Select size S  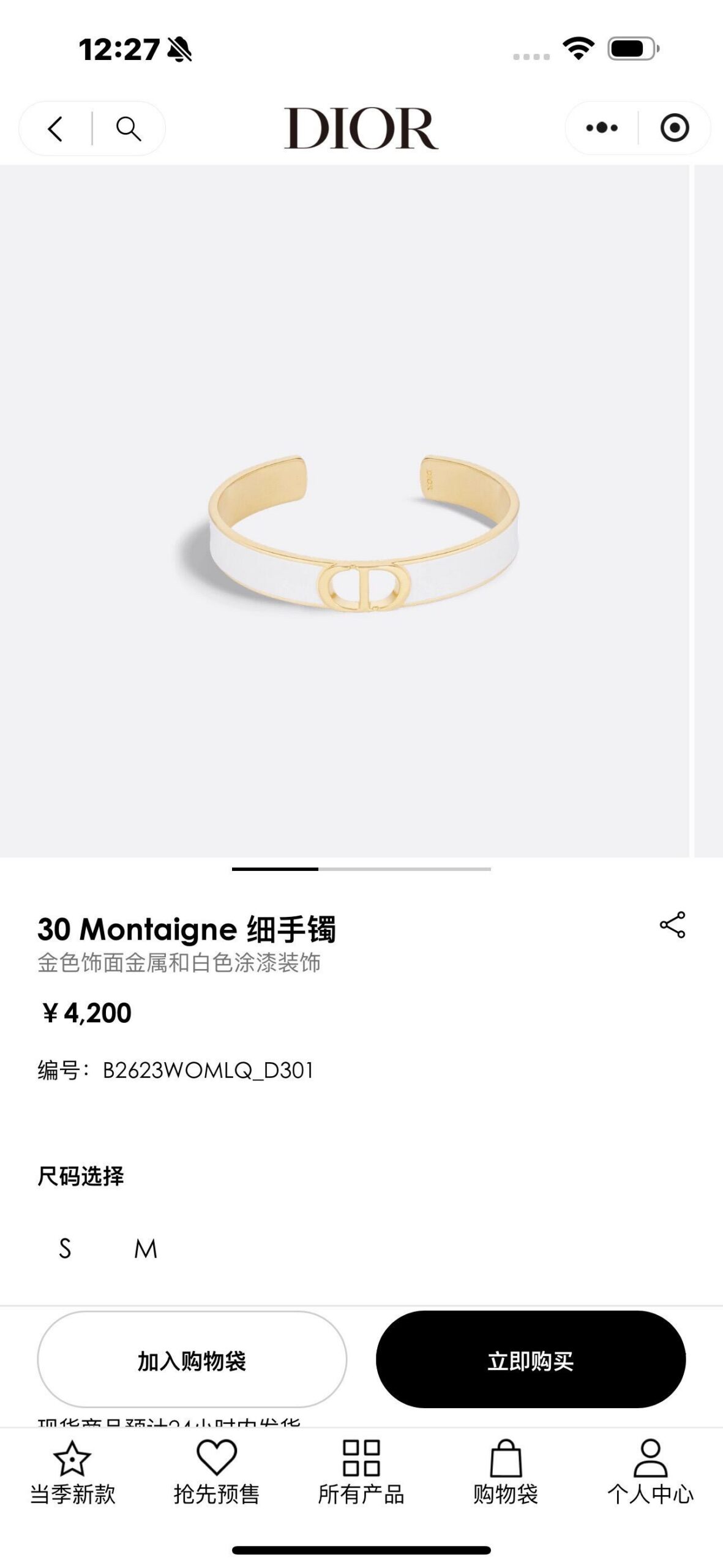pyautogui.click(x=65, y=1248)
